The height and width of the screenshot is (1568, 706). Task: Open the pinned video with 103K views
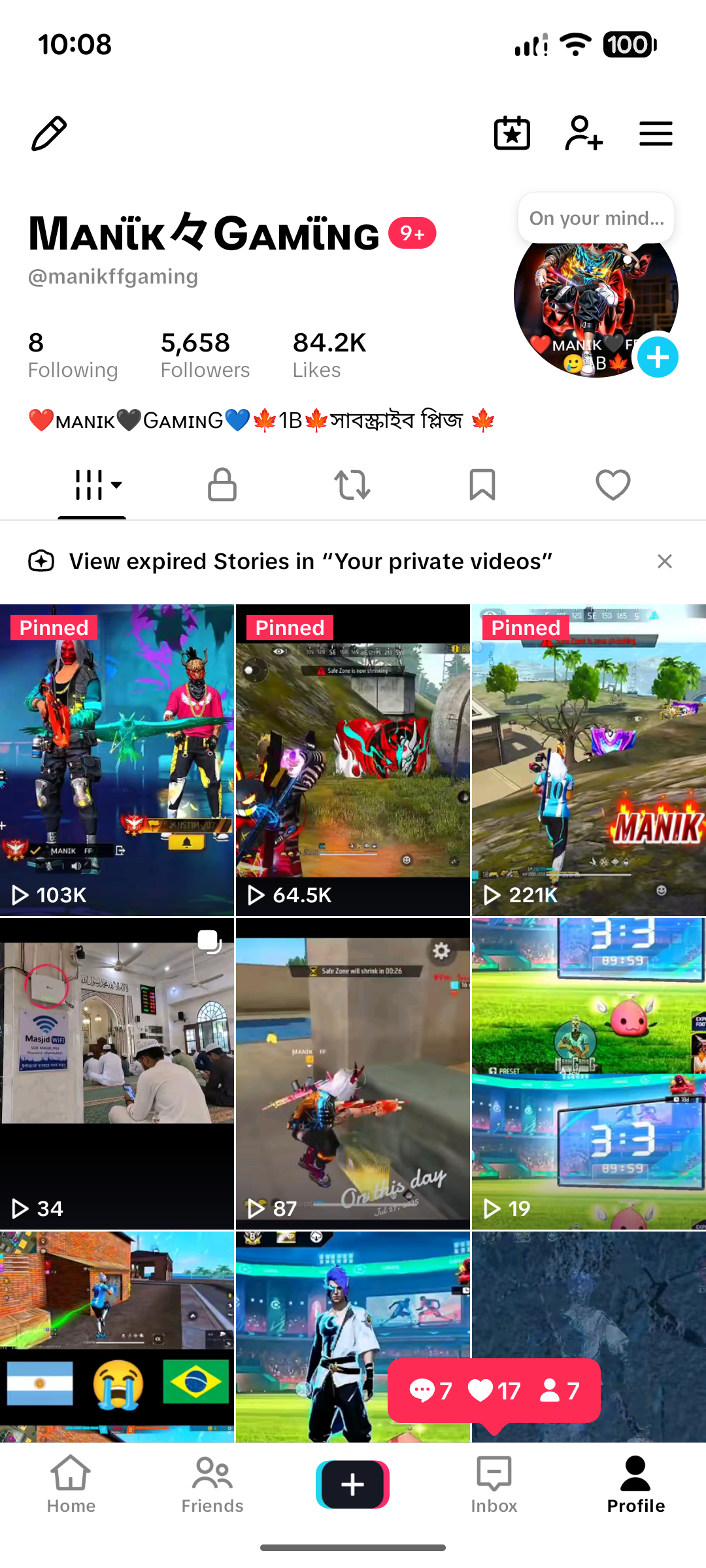[x=117, y=760]
